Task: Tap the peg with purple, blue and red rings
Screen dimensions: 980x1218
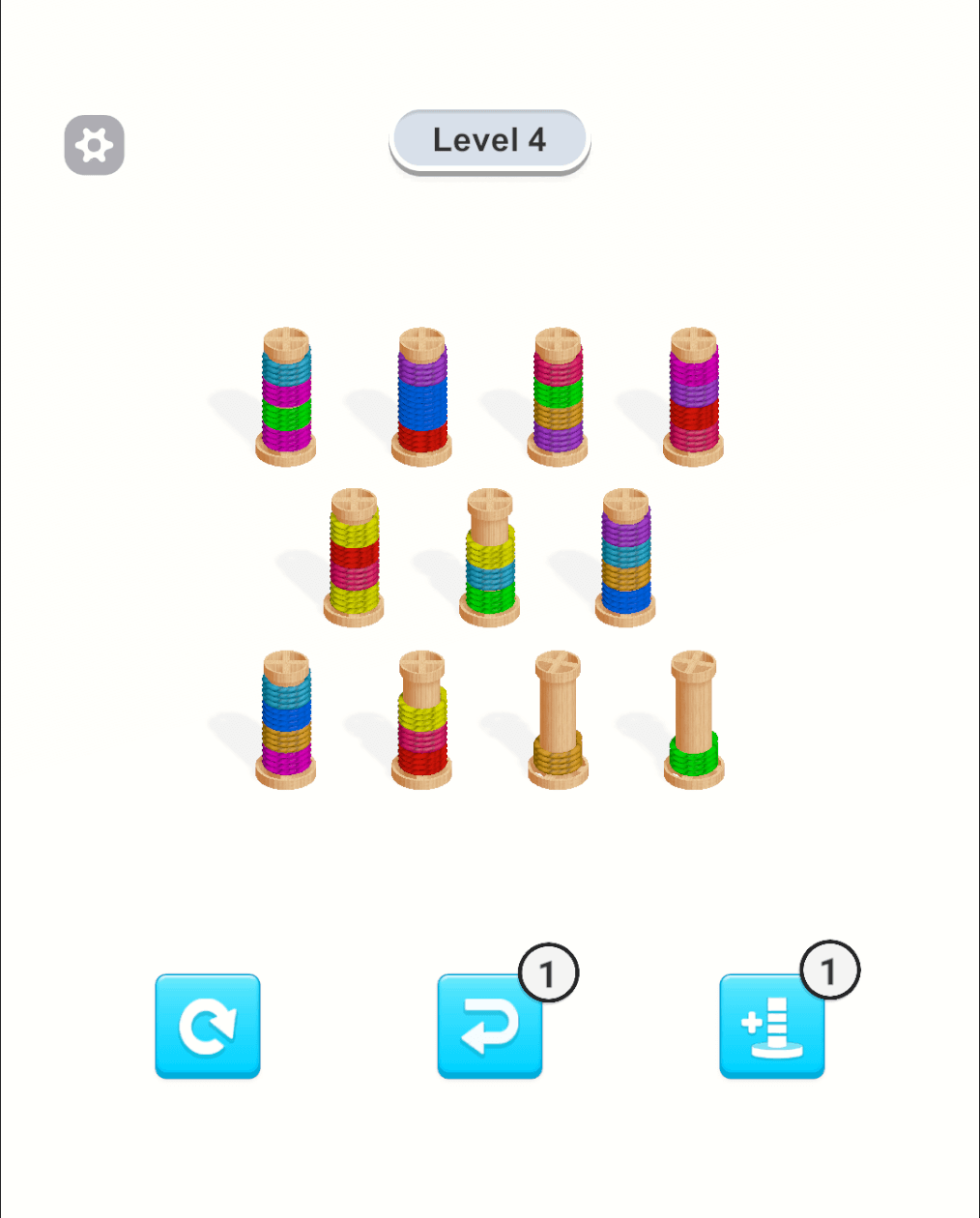Action: point(421,398)
